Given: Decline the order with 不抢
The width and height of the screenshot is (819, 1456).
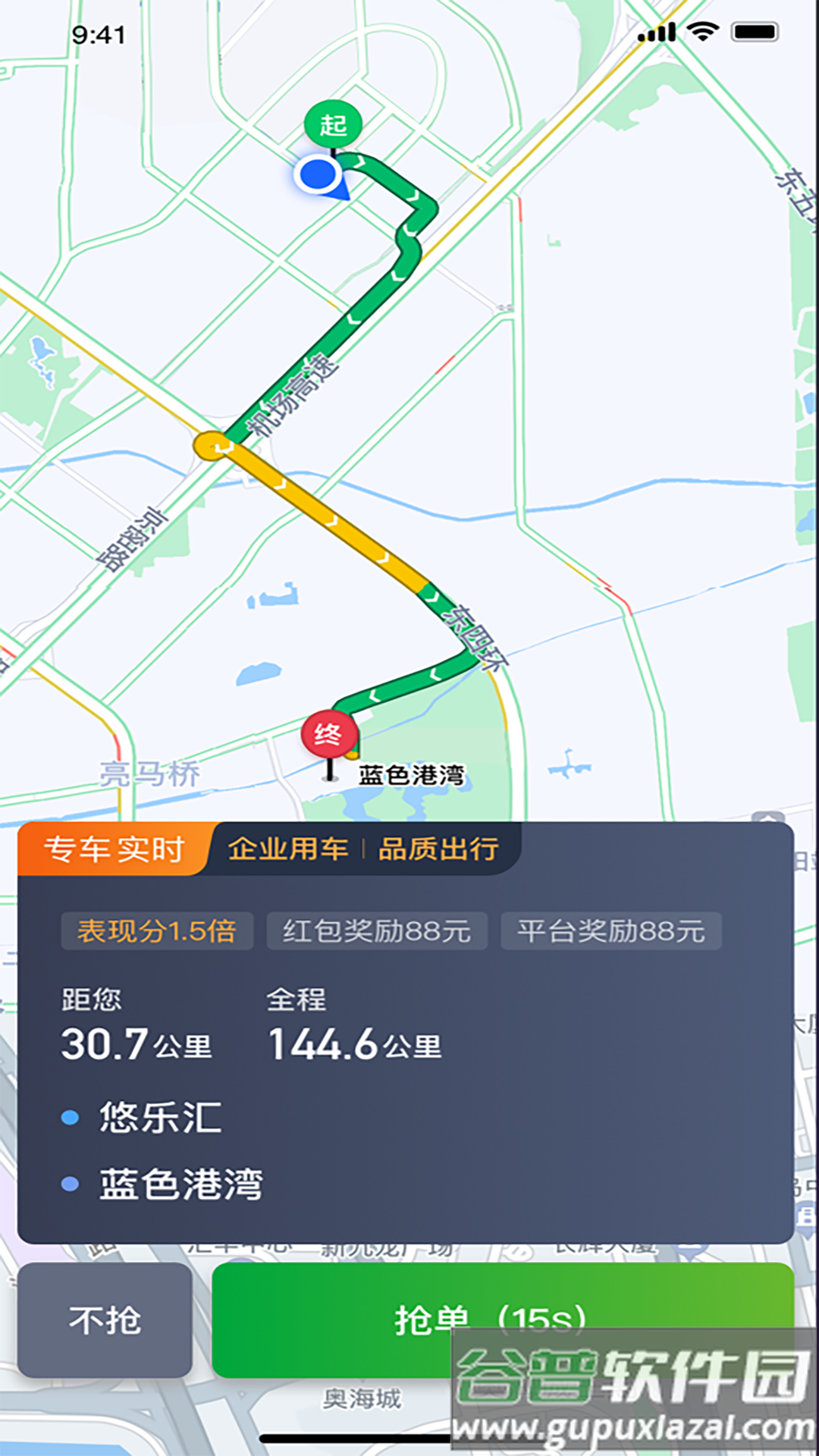Looking at the screenshot, I should (105, 1320).
